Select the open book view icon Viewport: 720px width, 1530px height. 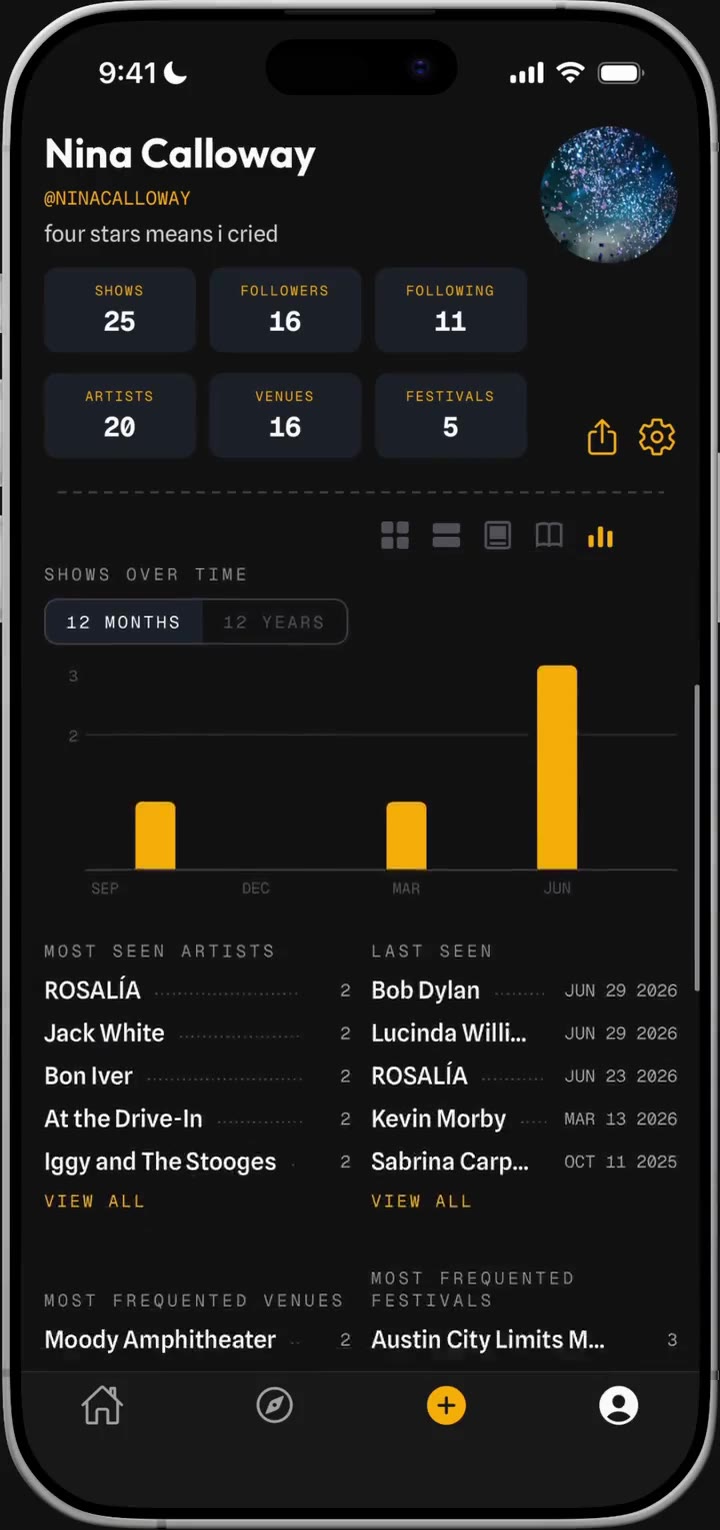pyautogui.click(x=549, y=536)
